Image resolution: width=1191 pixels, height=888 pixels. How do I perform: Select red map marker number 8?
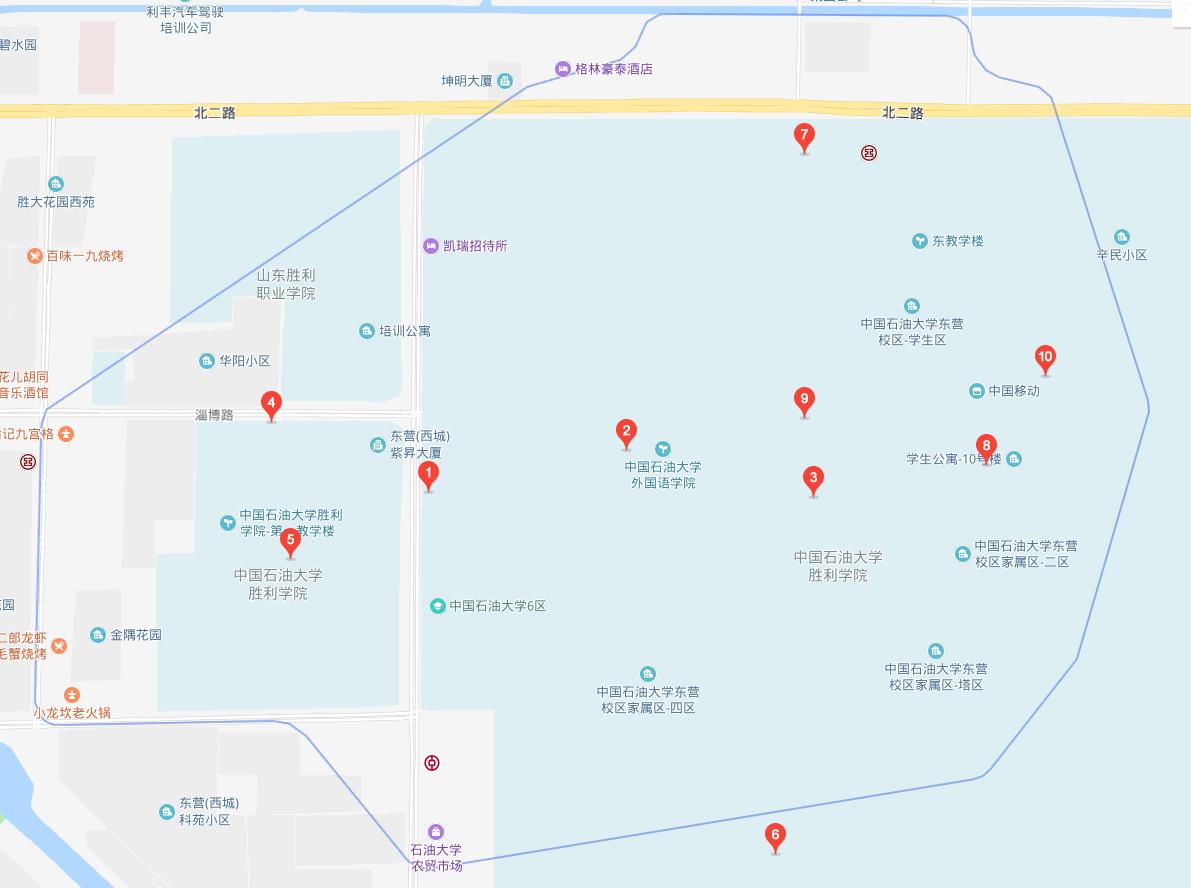[986, 446]
